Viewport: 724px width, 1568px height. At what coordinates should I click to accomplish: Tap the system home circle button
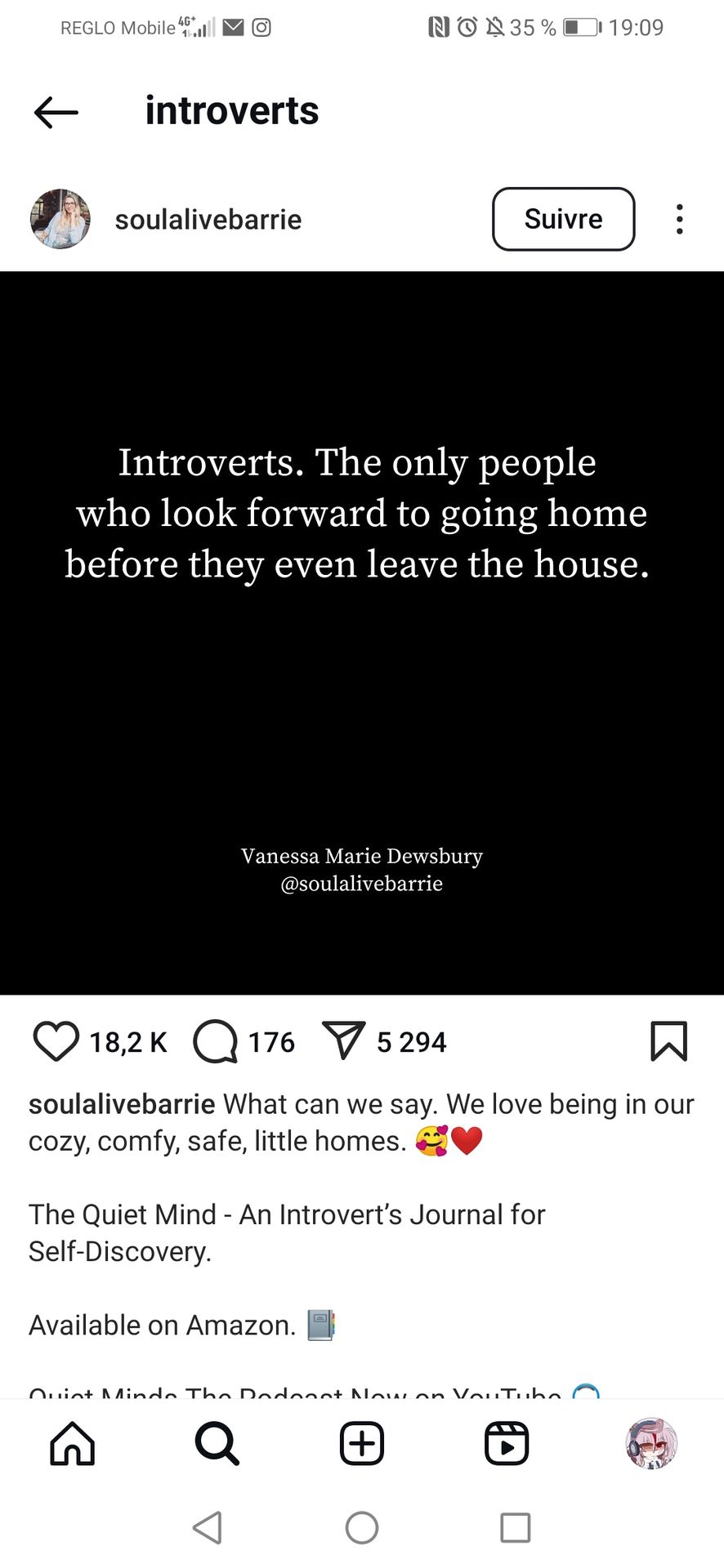pyautogui.click(x=362, y=1526)
